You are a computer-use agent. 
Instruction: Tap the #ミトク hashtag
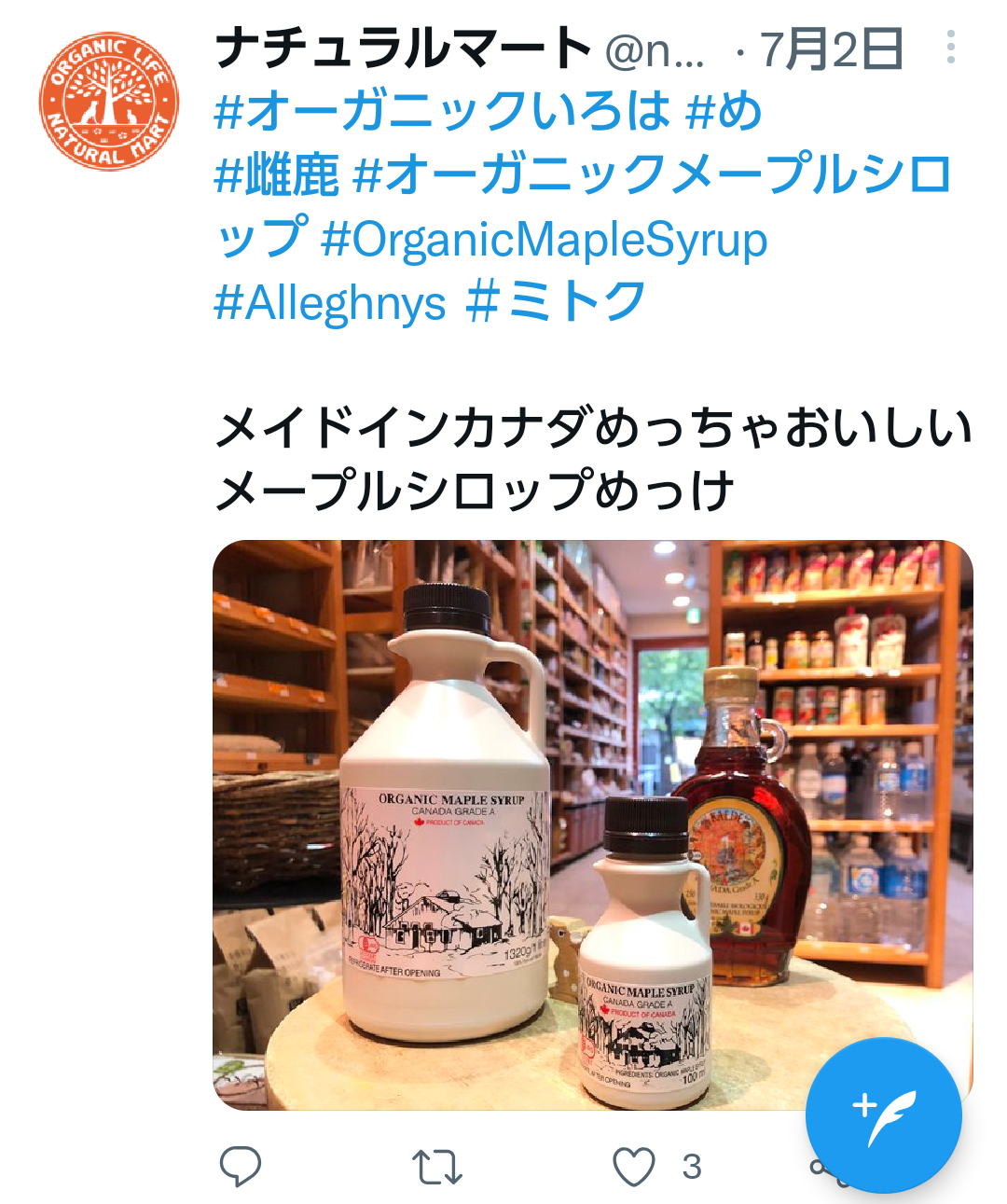(556, 303)
